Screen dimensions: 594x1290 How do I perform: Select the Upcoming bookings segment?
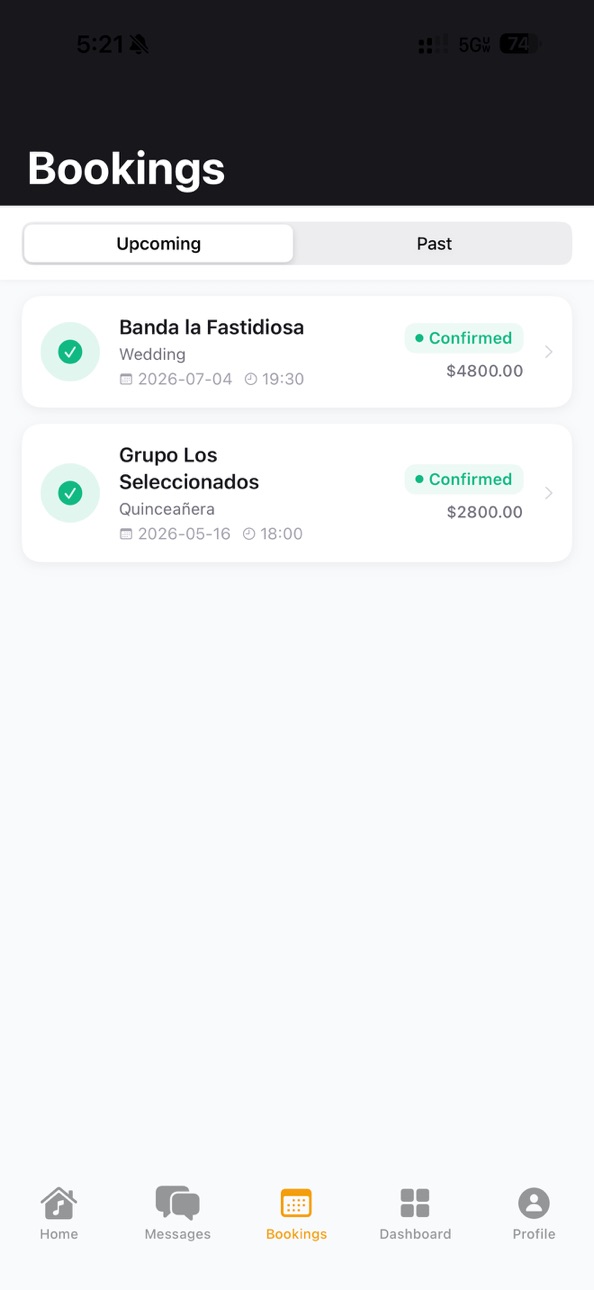158,243
